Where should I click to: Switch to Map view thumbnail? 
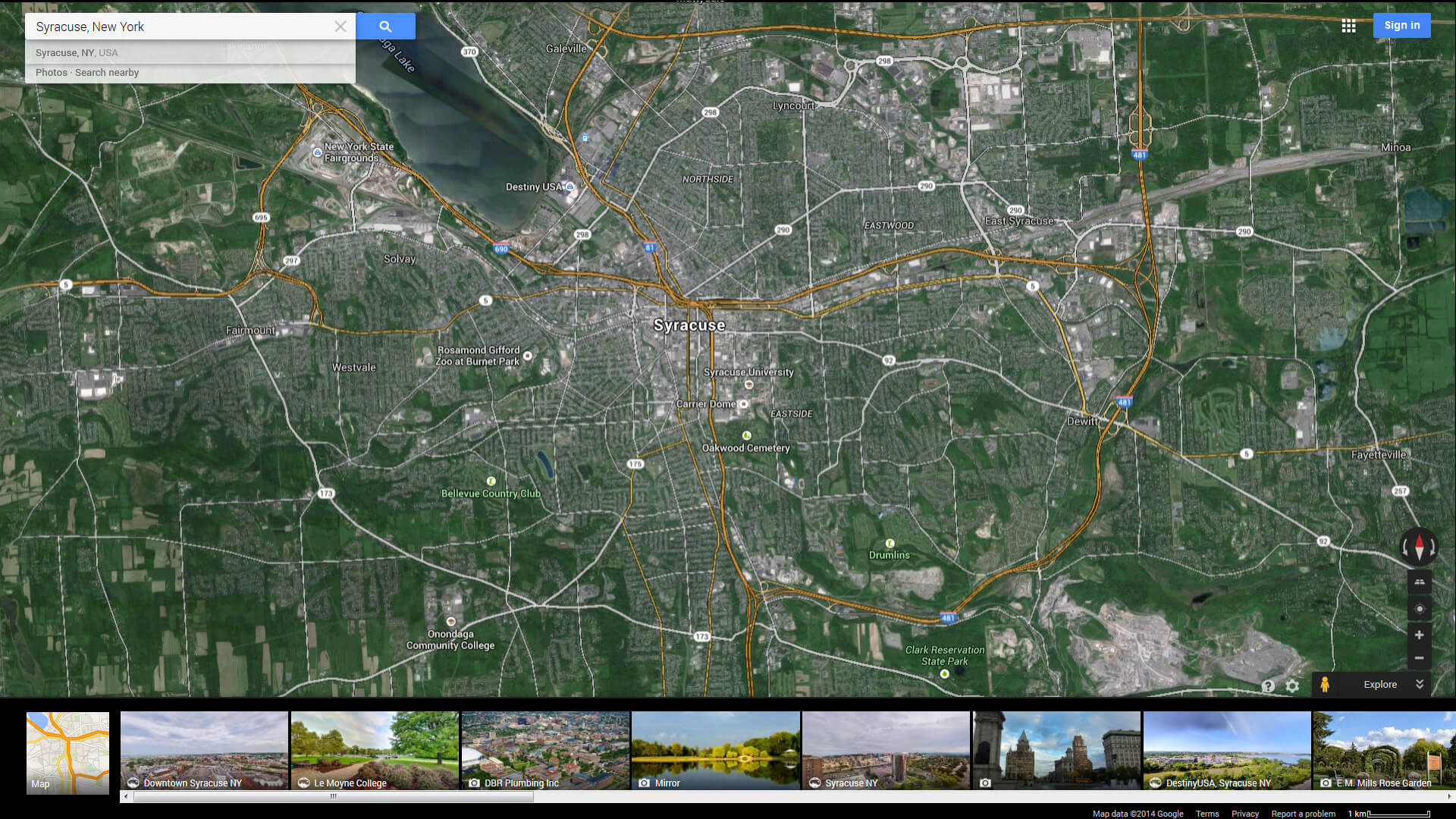pos(67,752)
